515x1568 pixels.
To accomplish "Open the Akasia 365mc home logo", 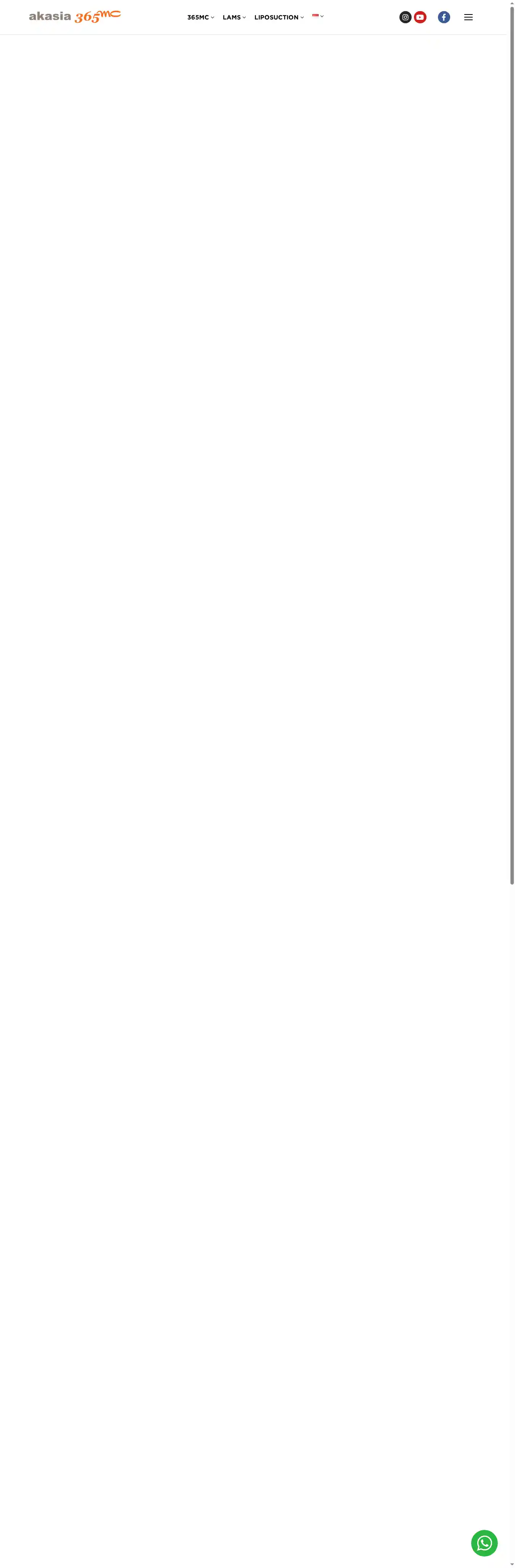I will (75, 16).
